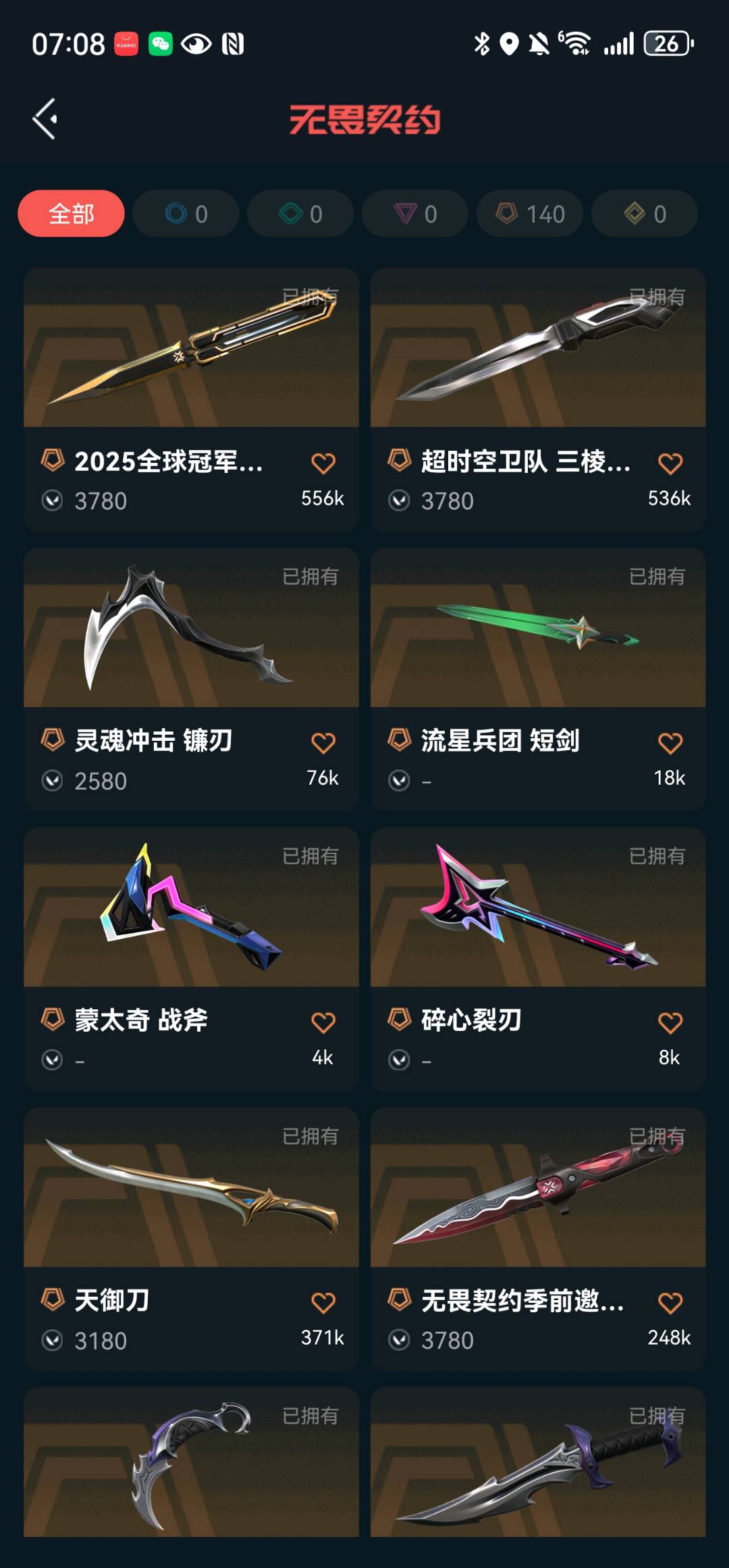Image resolution: width=729 pixels, height=1568 pixels.
Task: Tap the heart on 灵魂冲击 镰刃
Action: click(323, 743)
